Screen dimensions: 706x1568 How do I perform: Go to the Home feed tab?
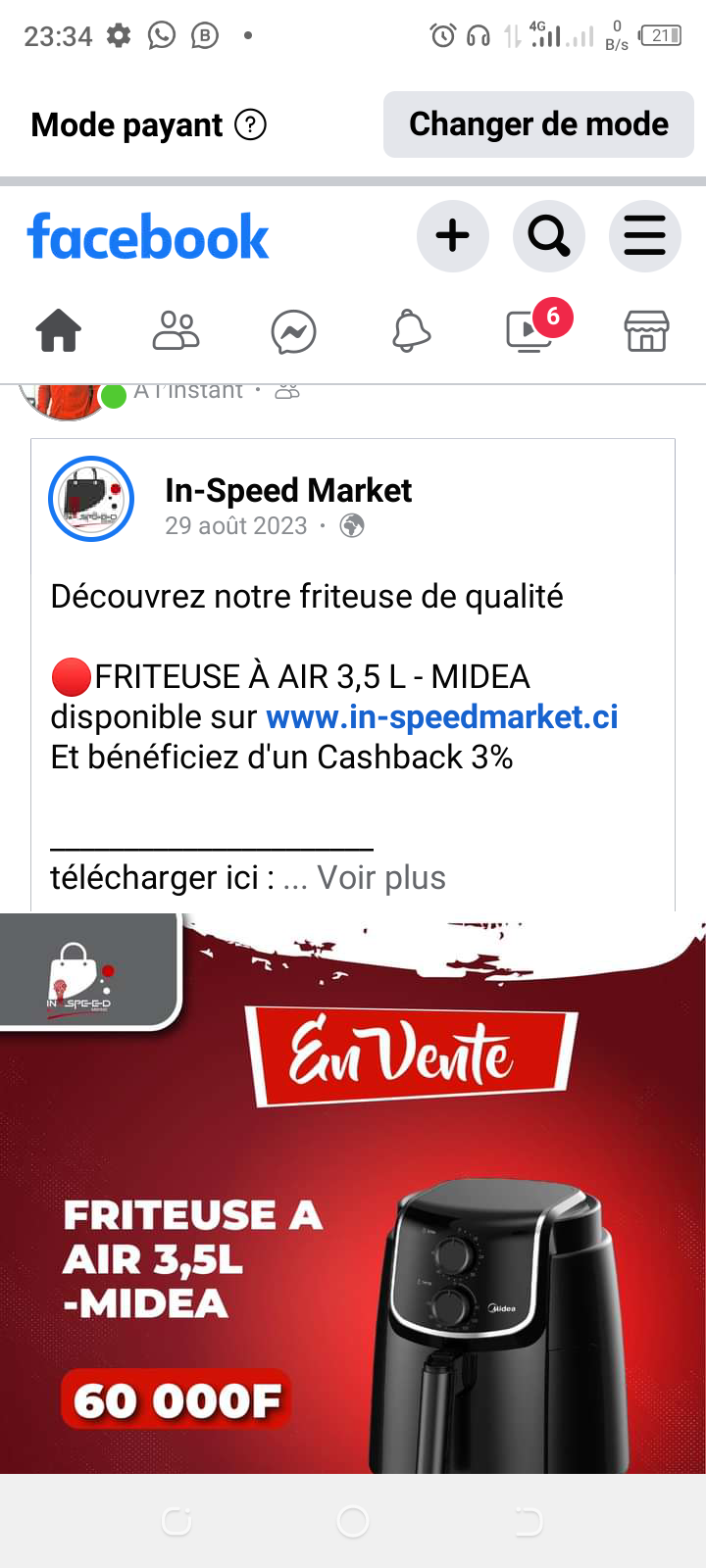coord(59,331)
